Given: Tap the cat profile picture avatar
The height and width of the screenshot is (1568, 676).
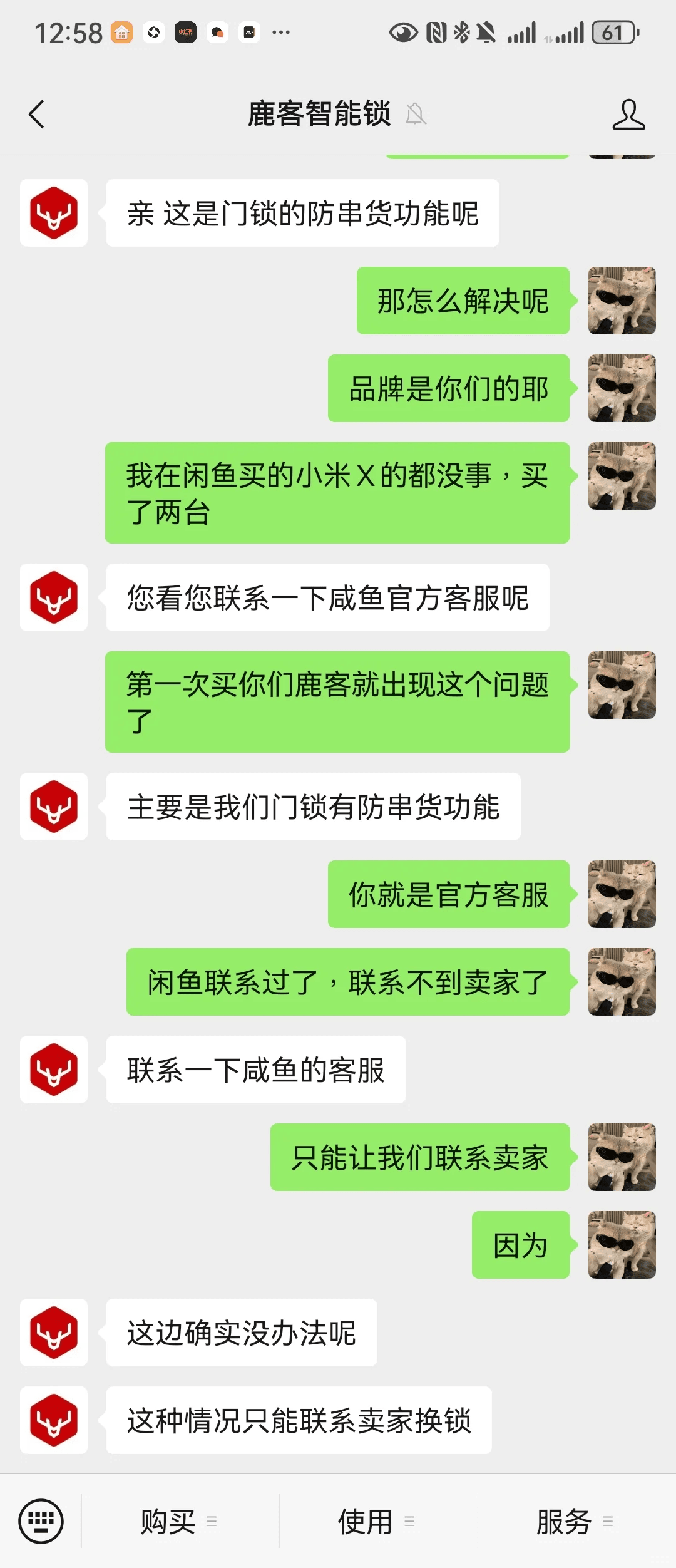Looking at the screenshot, I should 622,301.
